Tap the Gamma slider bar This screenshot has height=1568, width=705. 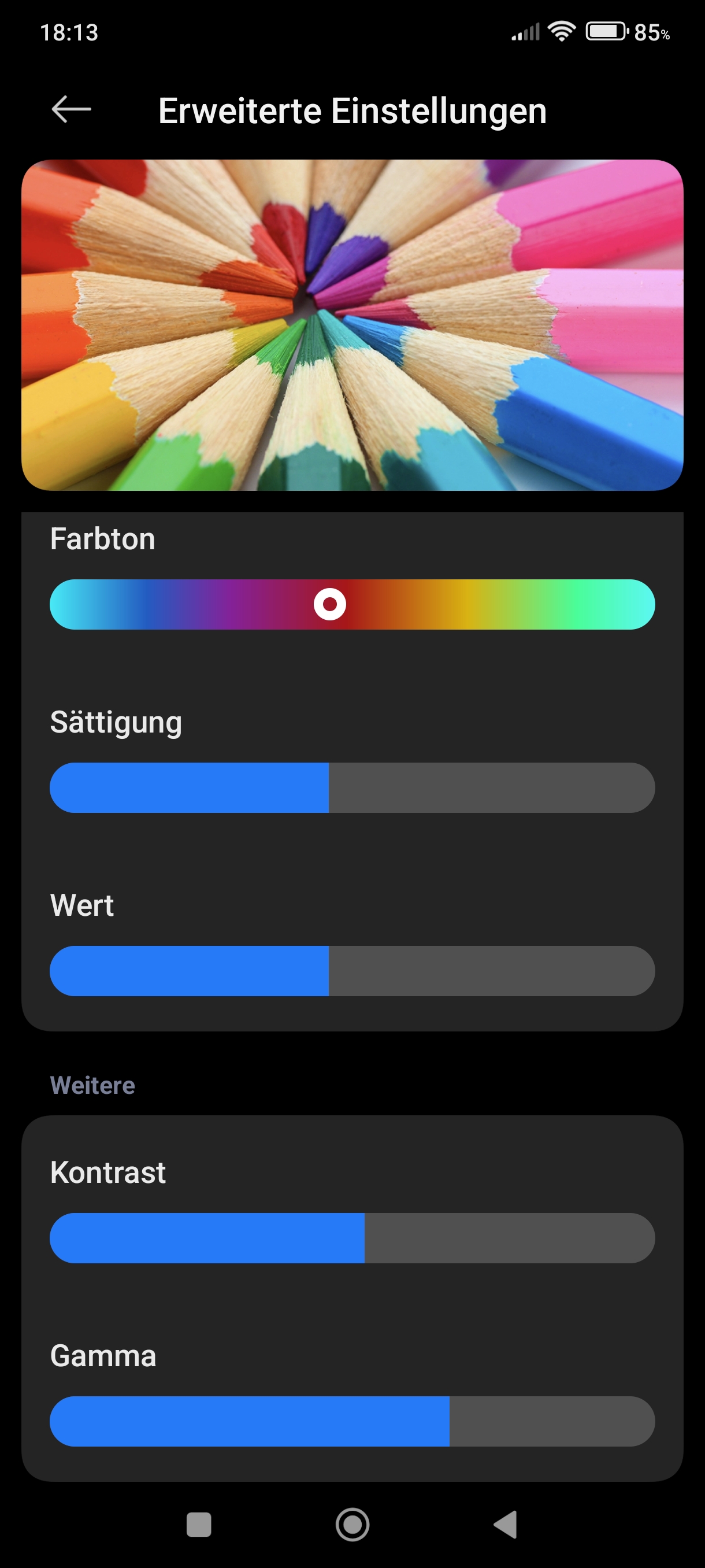point(352,1421)
